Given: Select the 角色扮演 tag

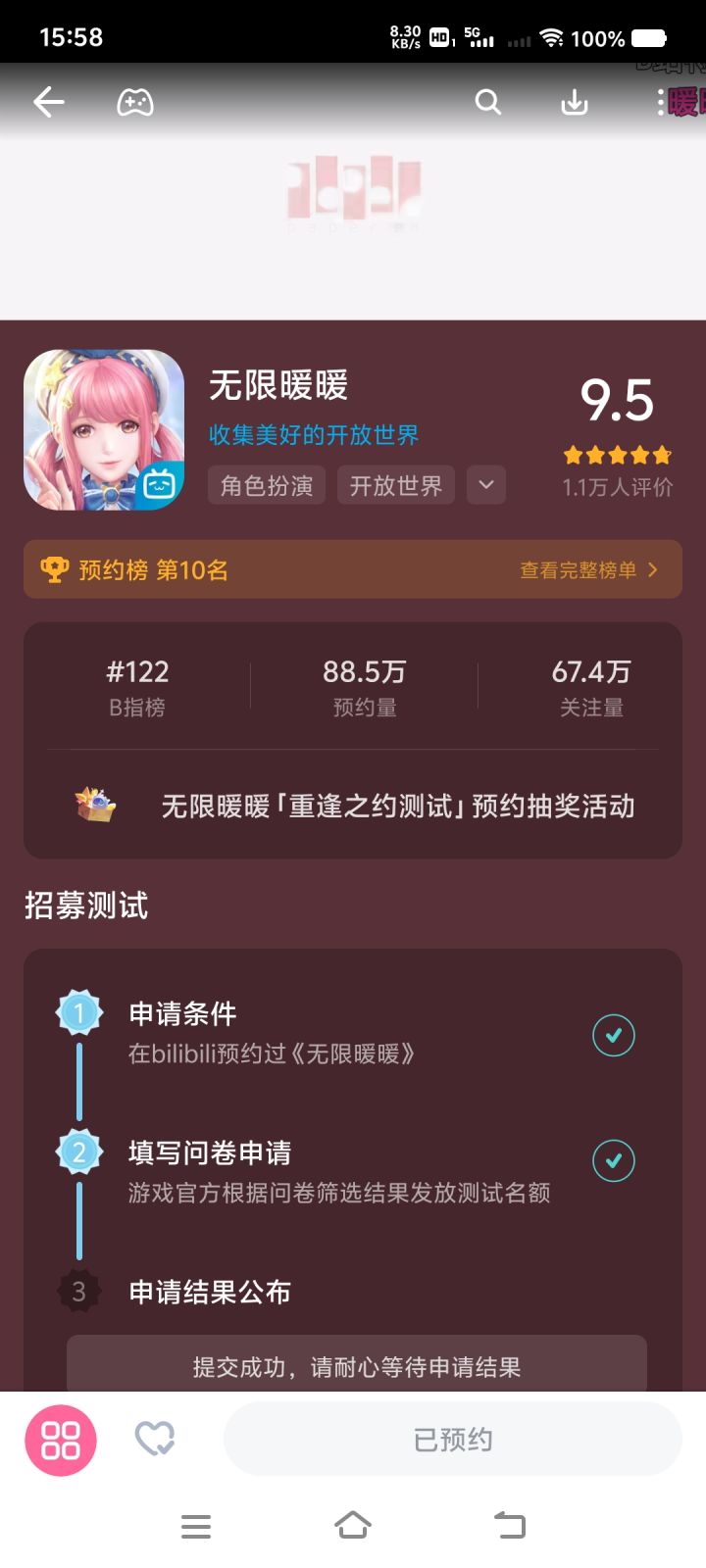Looking at the screenshot, I should point(266,484).
